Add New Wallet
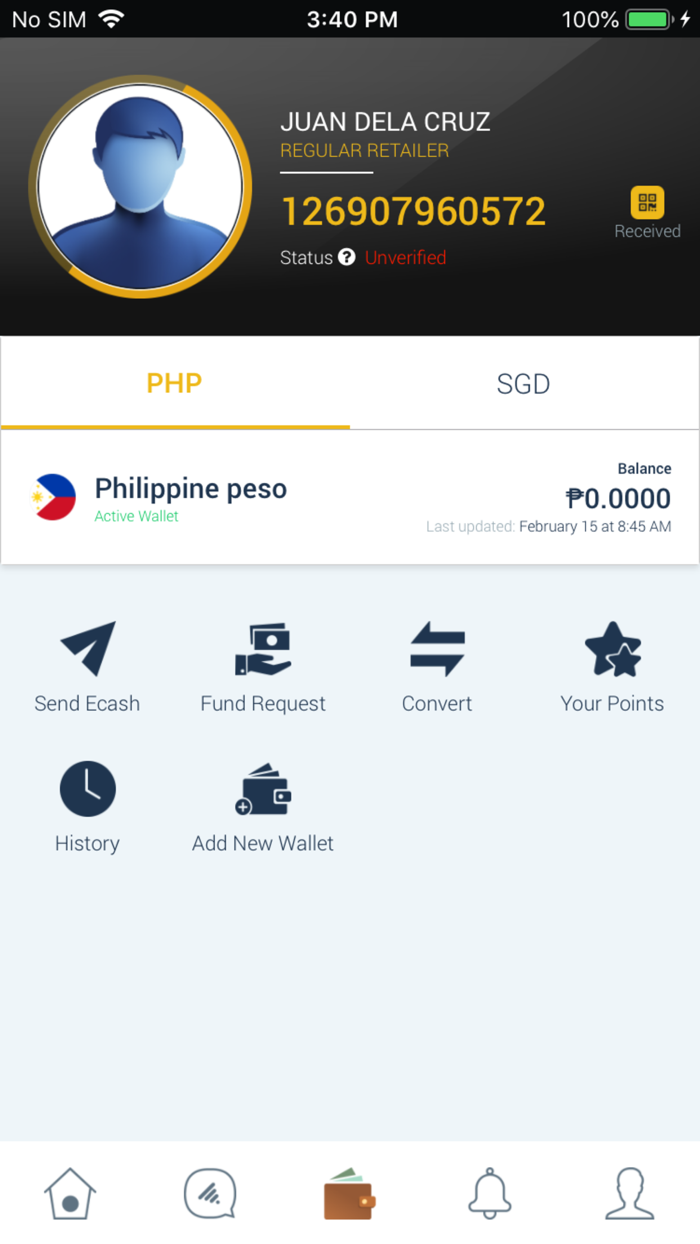The height and width of the screenshot is (1244, 700). click(x=263, y=806)
